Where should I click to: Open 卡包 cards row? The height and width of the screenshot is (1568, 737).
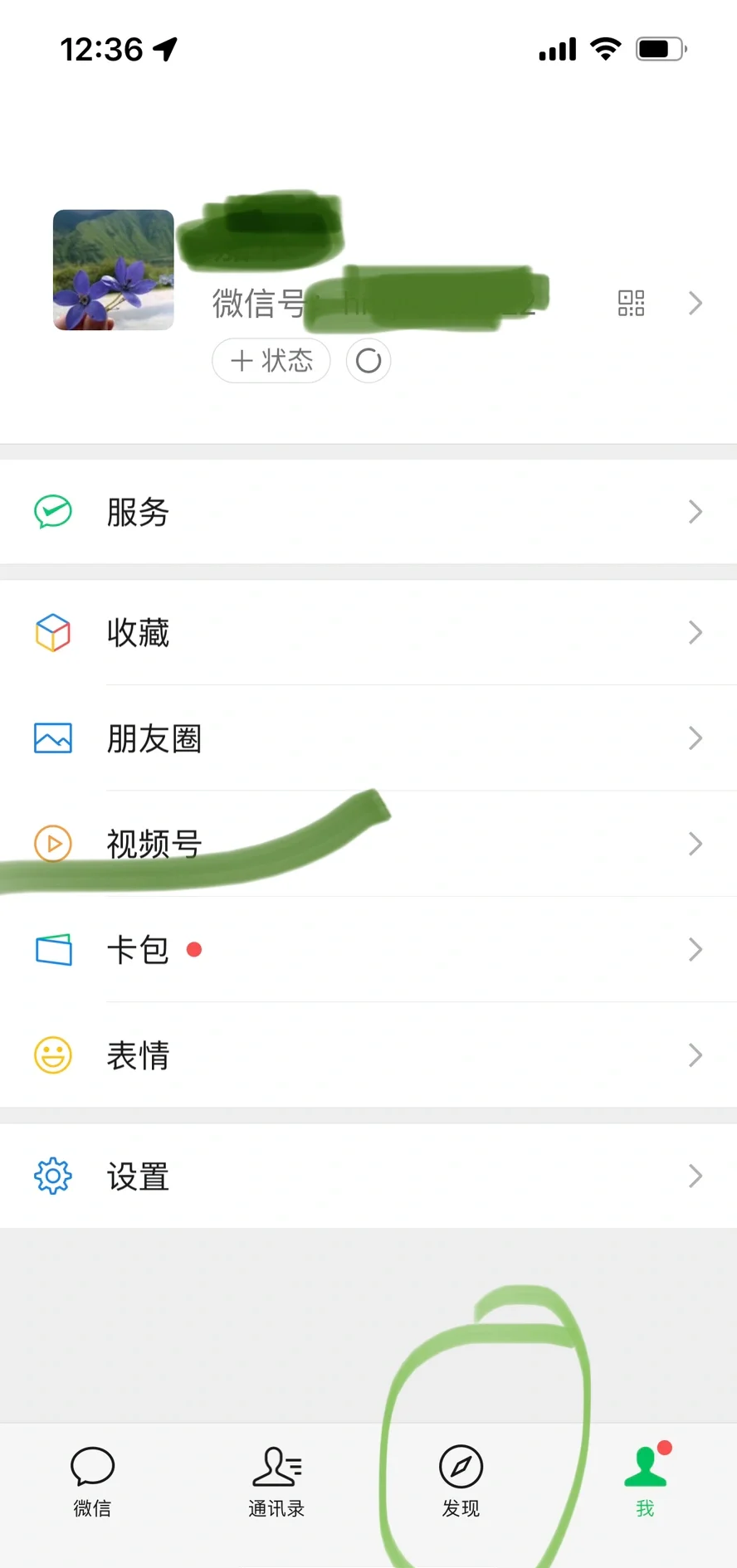click(x=368, y=949)
